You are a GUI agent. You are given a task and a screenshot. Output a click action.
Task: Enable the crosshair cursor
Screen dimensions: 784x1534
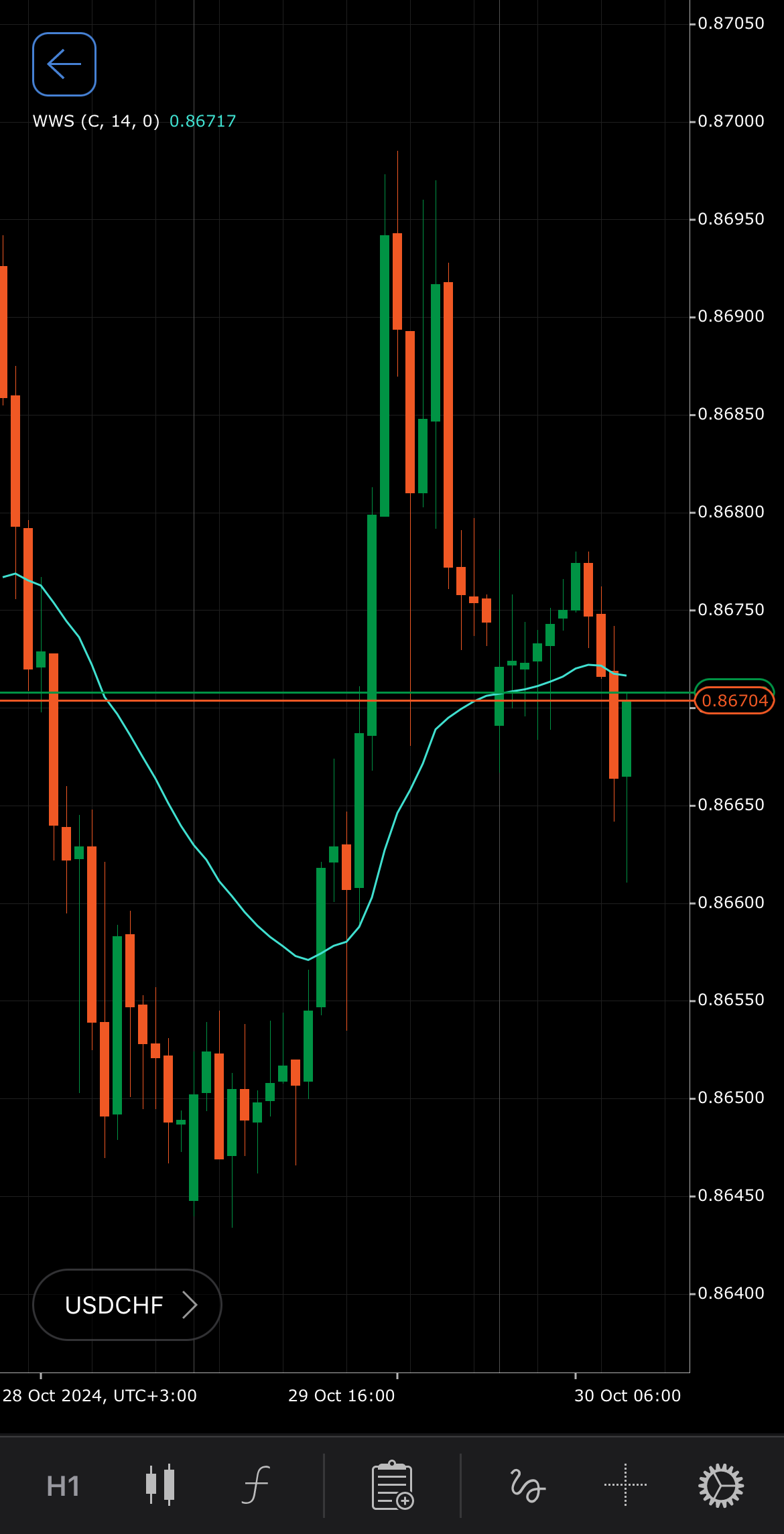(x=625, y=1485)
